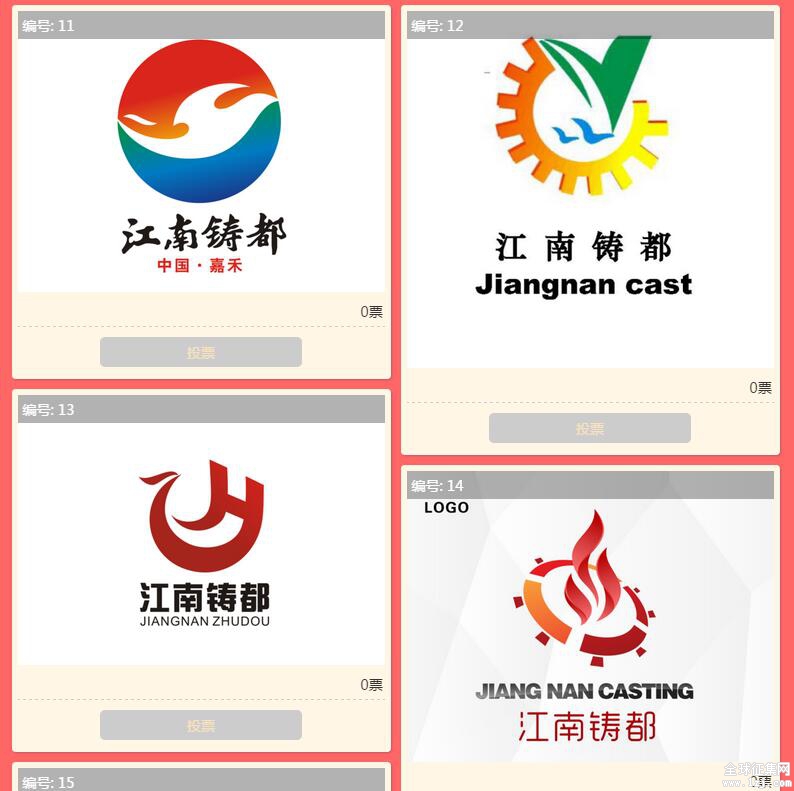Vote for logo entry number 11
Image resolution: width=794 pixels, height=791 pixels.
[x=200, y=352]
